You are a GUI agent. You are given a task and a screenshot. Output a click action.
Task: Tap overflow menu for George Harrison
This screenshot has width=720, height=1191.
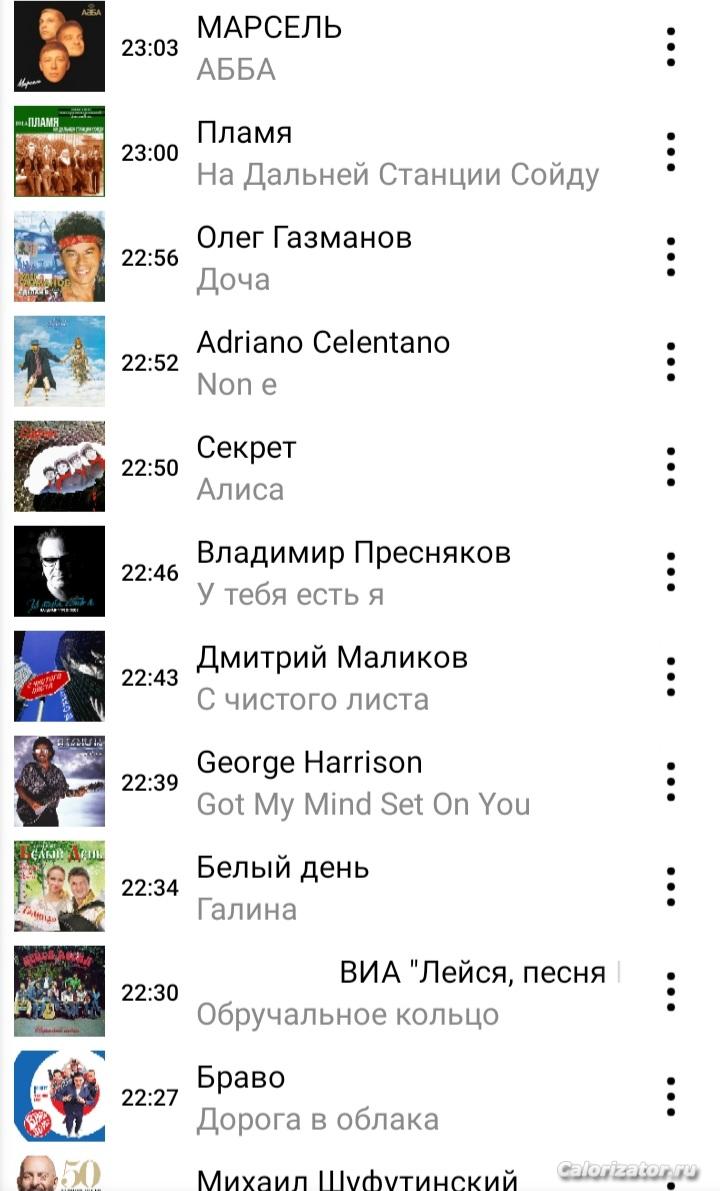click(671, 781)
